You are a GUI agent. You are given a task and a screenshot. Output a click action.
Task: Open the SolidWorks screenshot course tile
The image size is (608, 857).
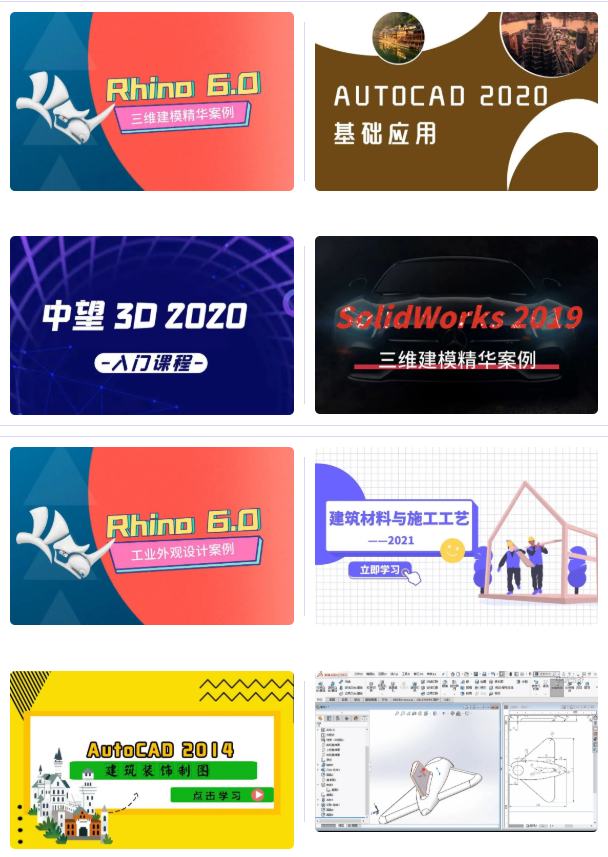pos(456,751)
